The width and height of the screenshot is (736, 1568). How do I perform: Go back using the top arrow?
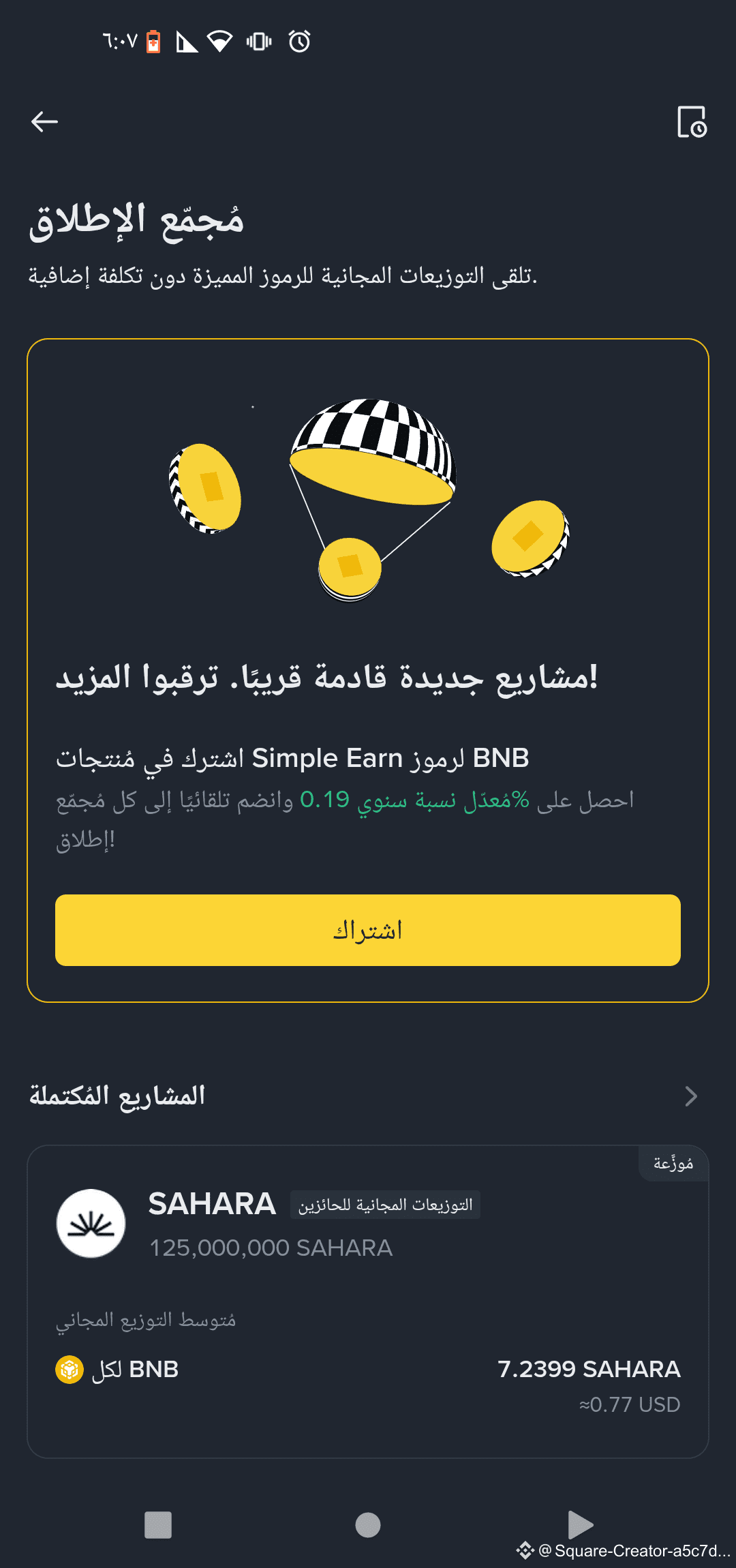(x=45, y=122)
